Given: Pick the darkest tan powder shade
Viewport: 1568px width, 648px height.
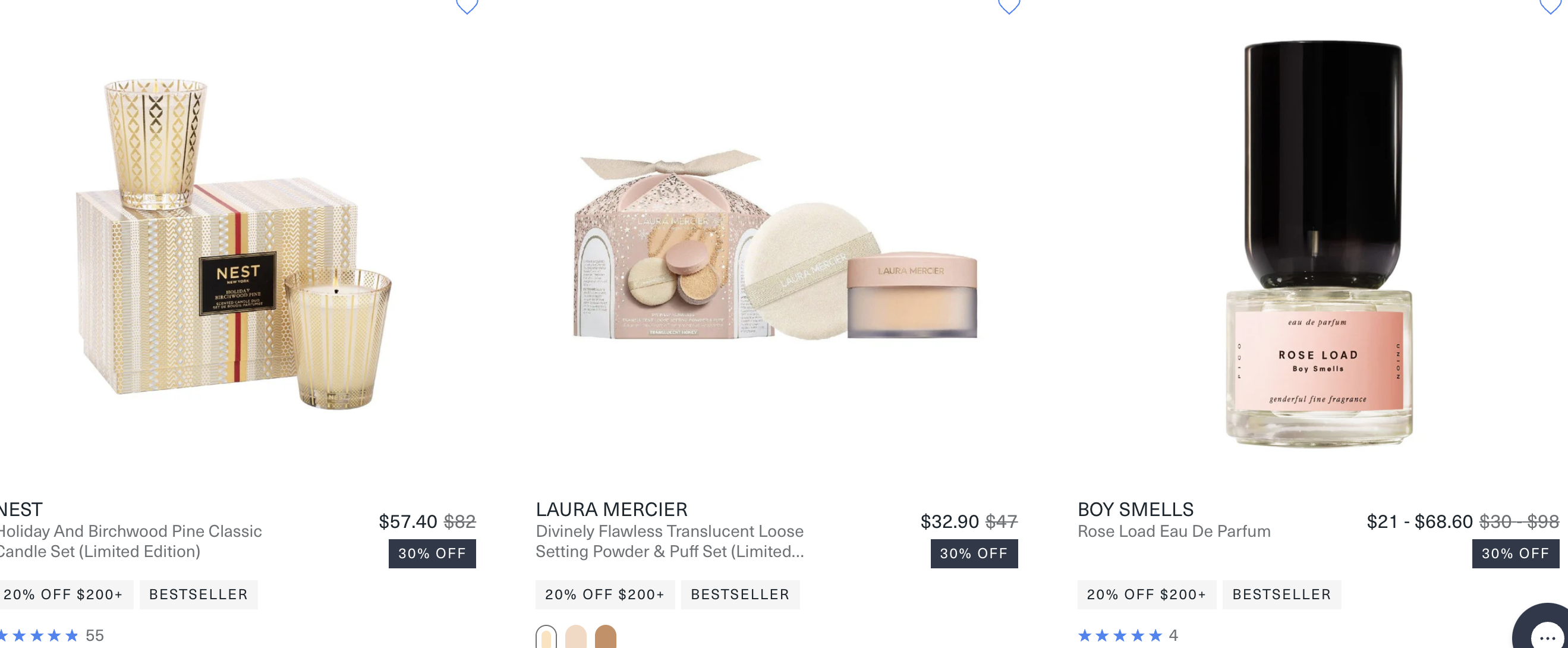Looking at the screenshot, I should coord(605,638).
